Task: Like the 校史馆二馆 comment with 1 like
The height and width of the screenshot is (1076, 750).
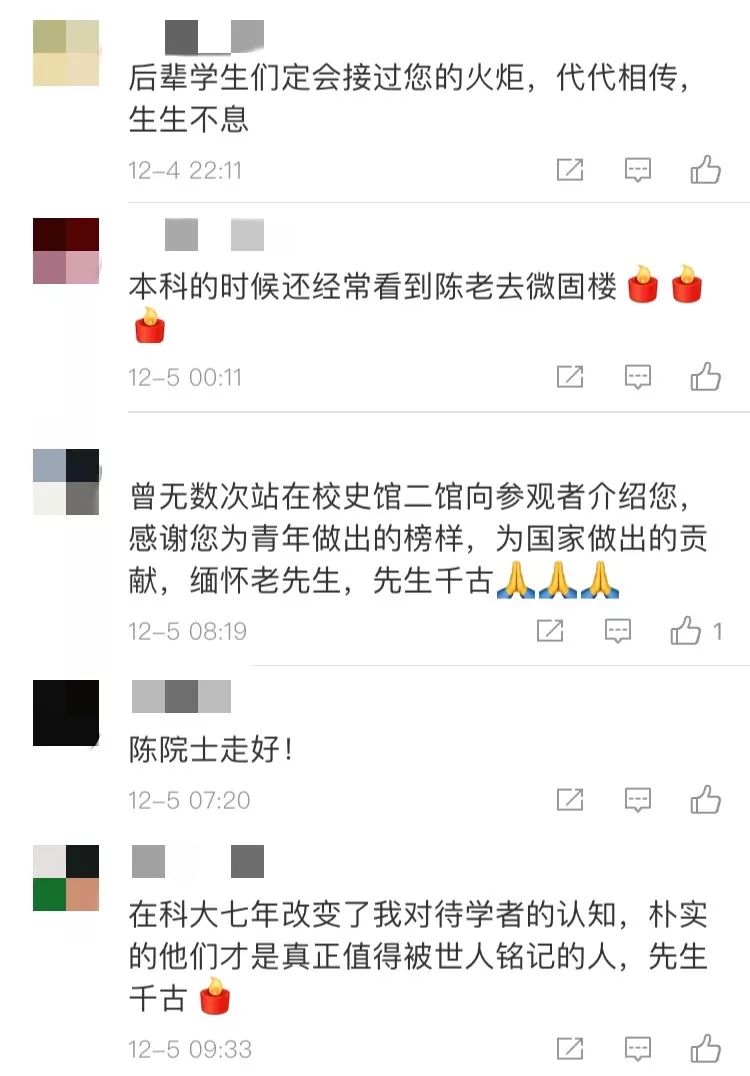Action: click(x=686, y=630)
